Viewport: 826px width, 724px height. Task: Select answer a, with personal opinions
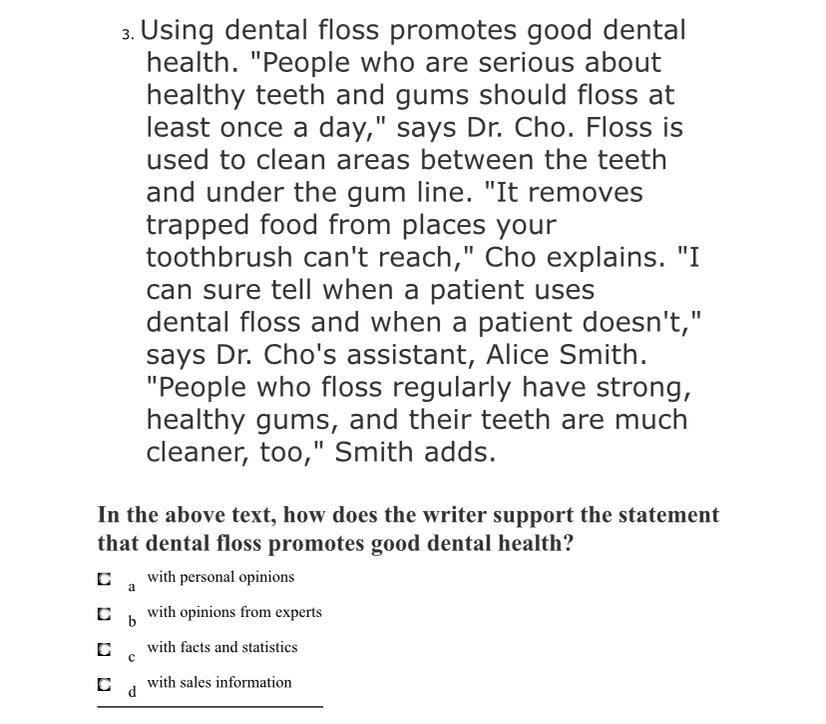click(104, 579)
